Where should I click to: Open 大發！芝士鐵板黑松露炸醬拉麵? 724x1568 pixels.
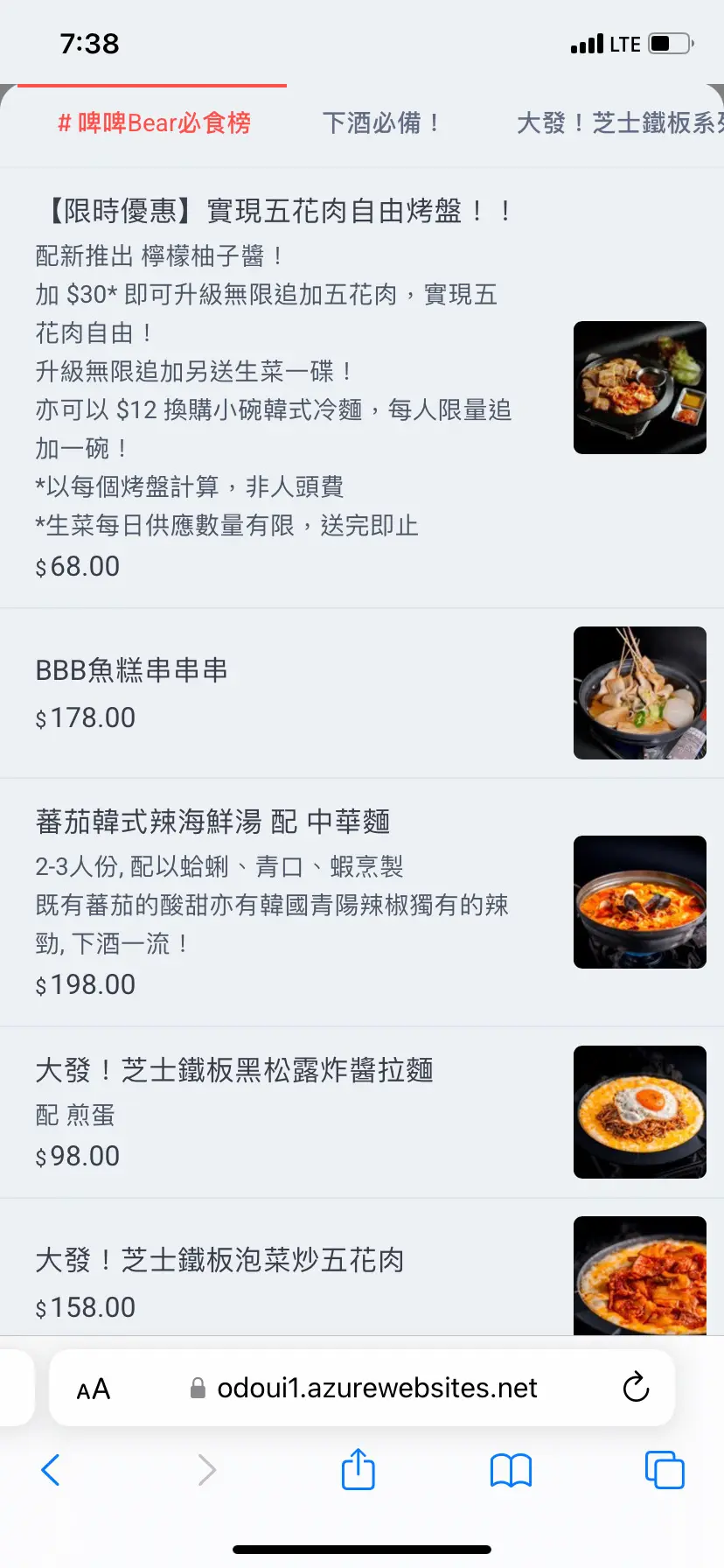tap(234, 1070)
